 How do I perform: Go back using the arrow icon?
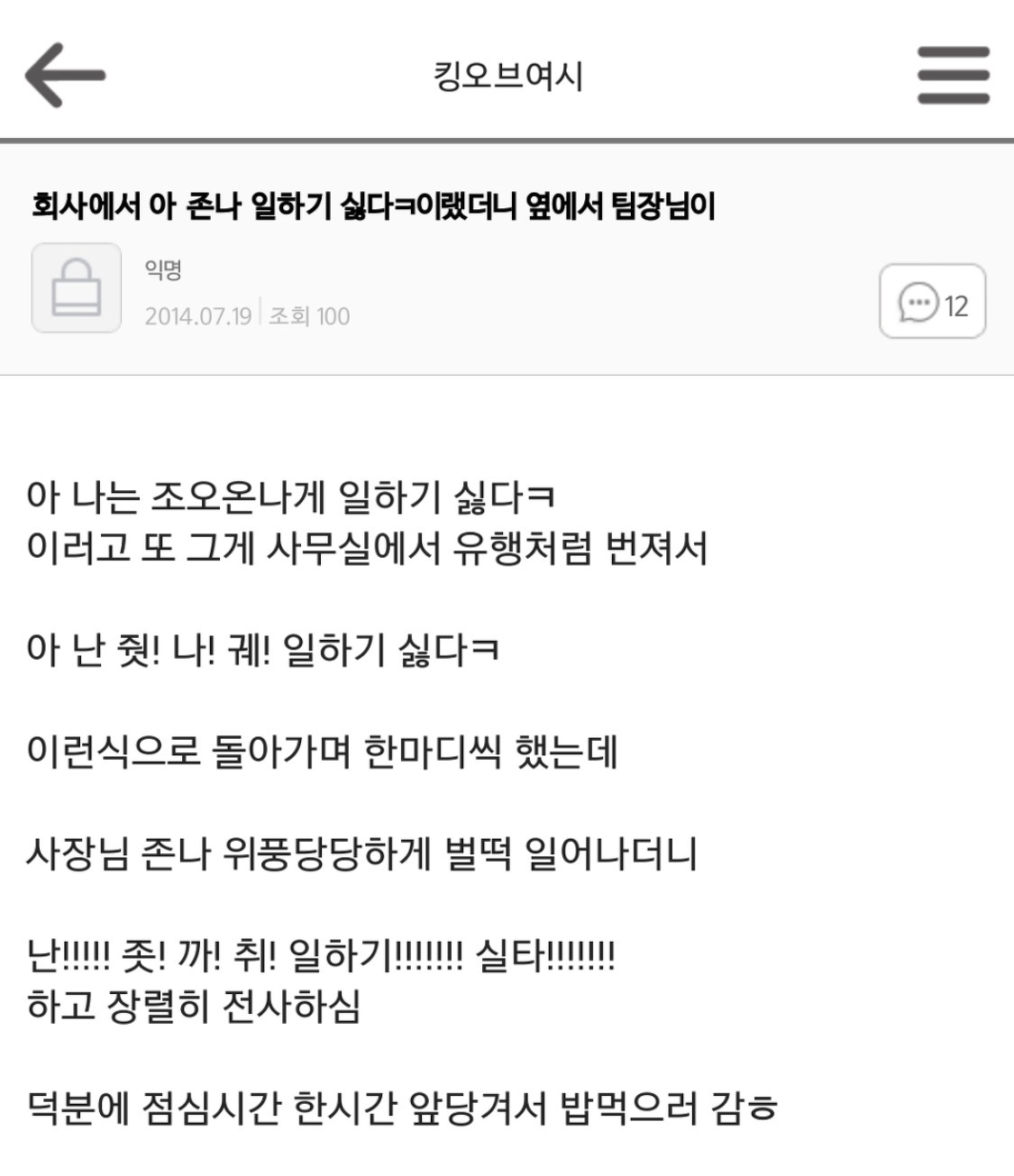click(x=65, y=74)
